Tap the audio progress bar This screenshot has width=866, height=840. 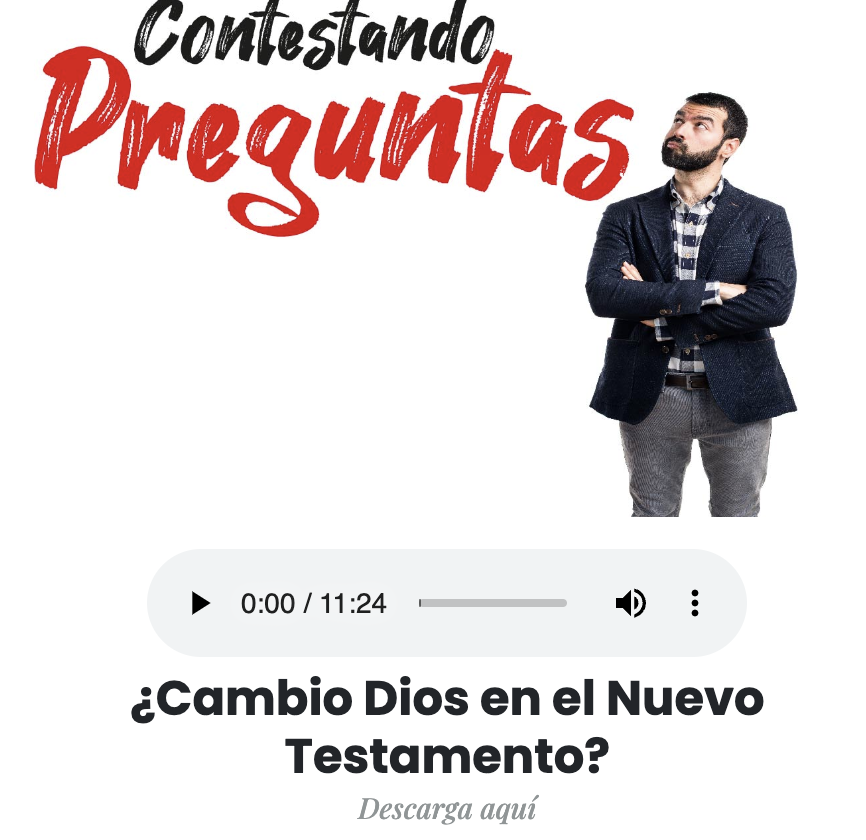[493, 603]
